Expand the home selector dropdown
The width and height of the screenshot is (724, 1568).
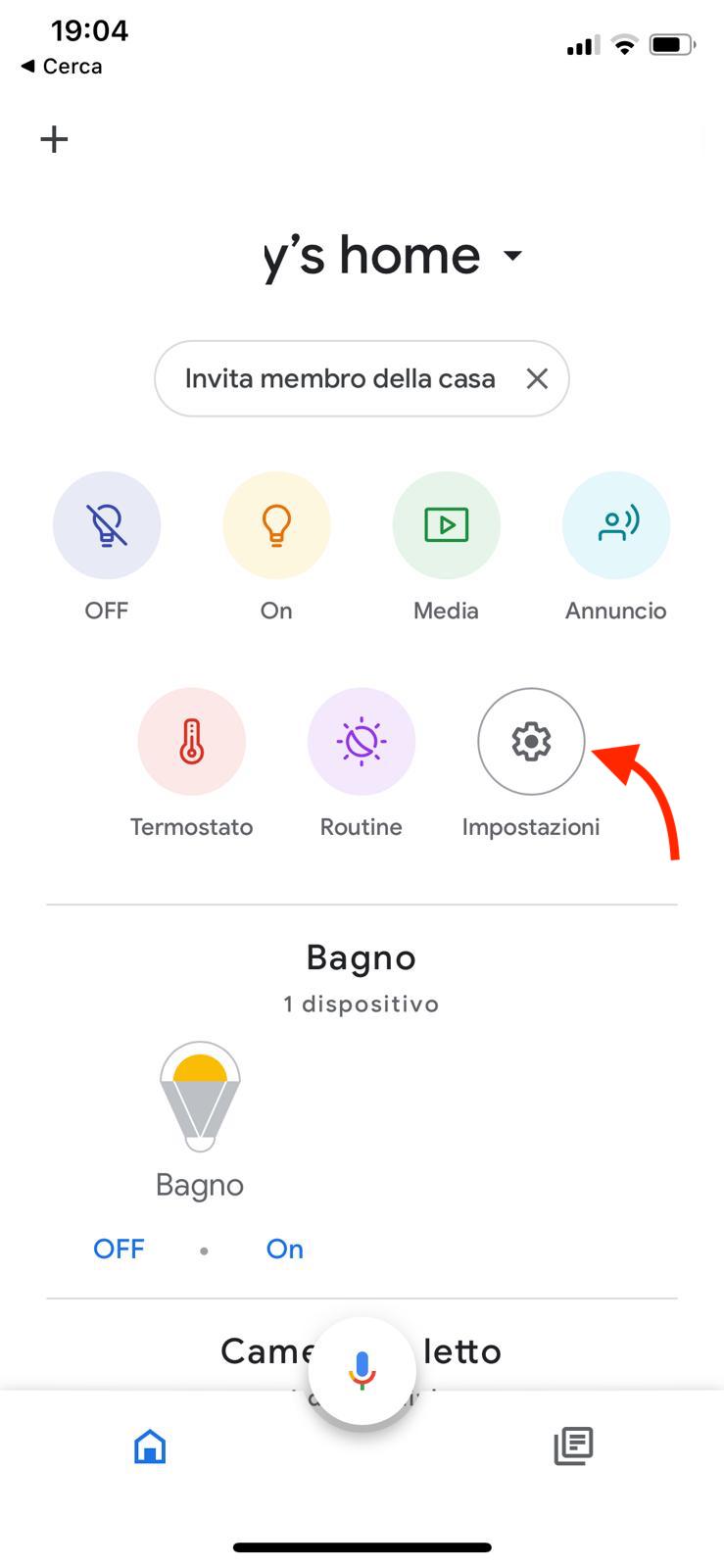tap(512, 257)
